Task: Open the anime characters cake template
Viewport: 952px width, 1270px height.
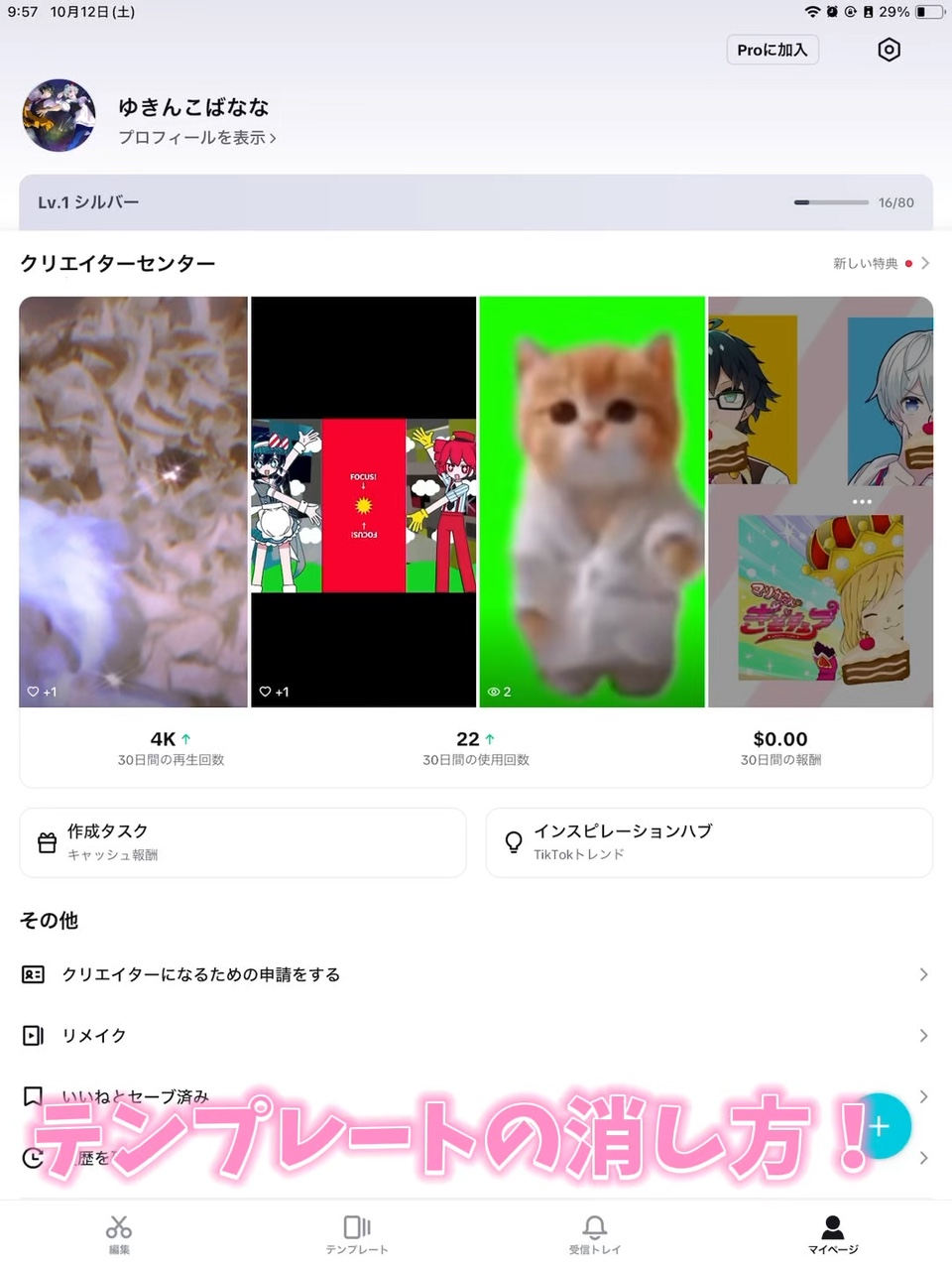Action: pyautogui.click(x=821, y=502)
